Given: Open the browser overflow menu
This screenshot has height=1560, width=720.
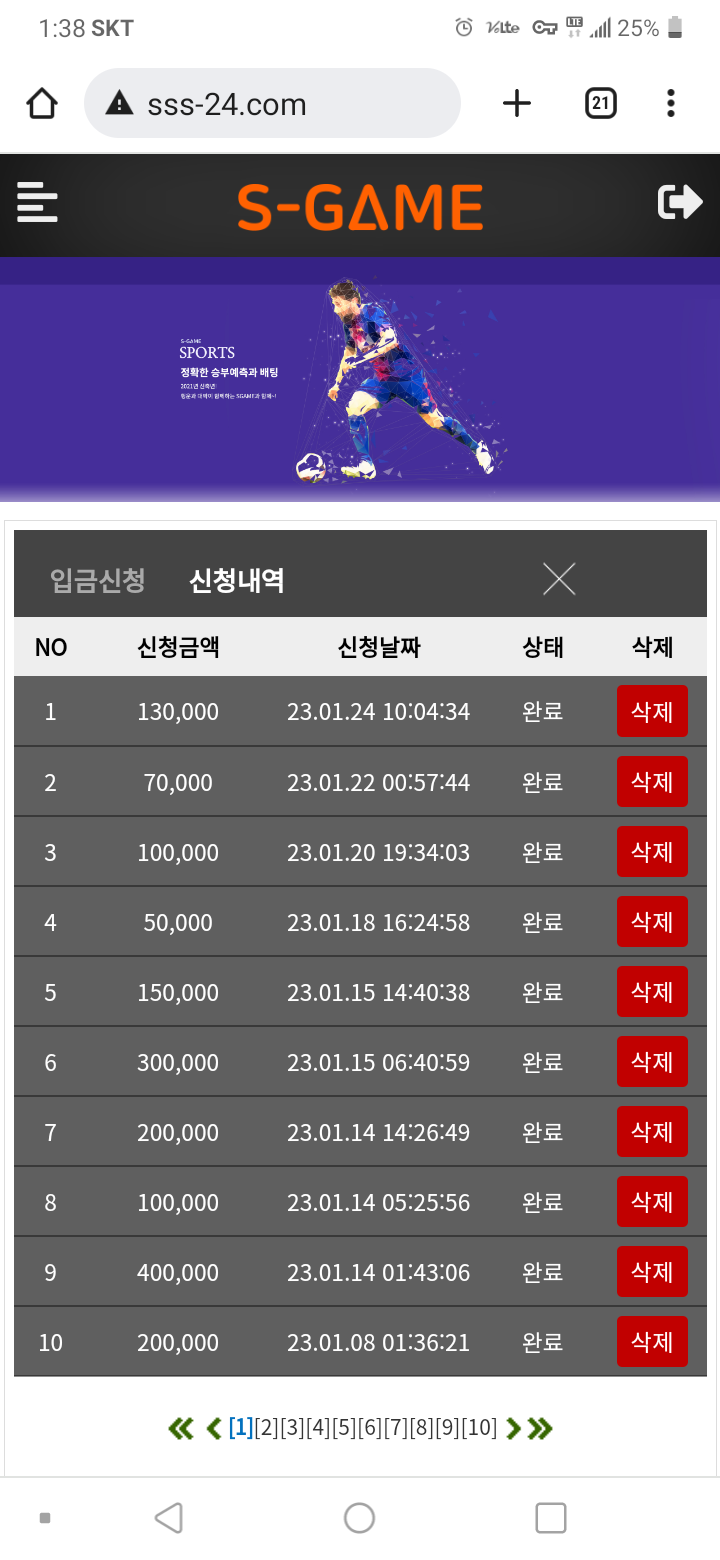Looking at the screenshot, I should tap(670, 103).
